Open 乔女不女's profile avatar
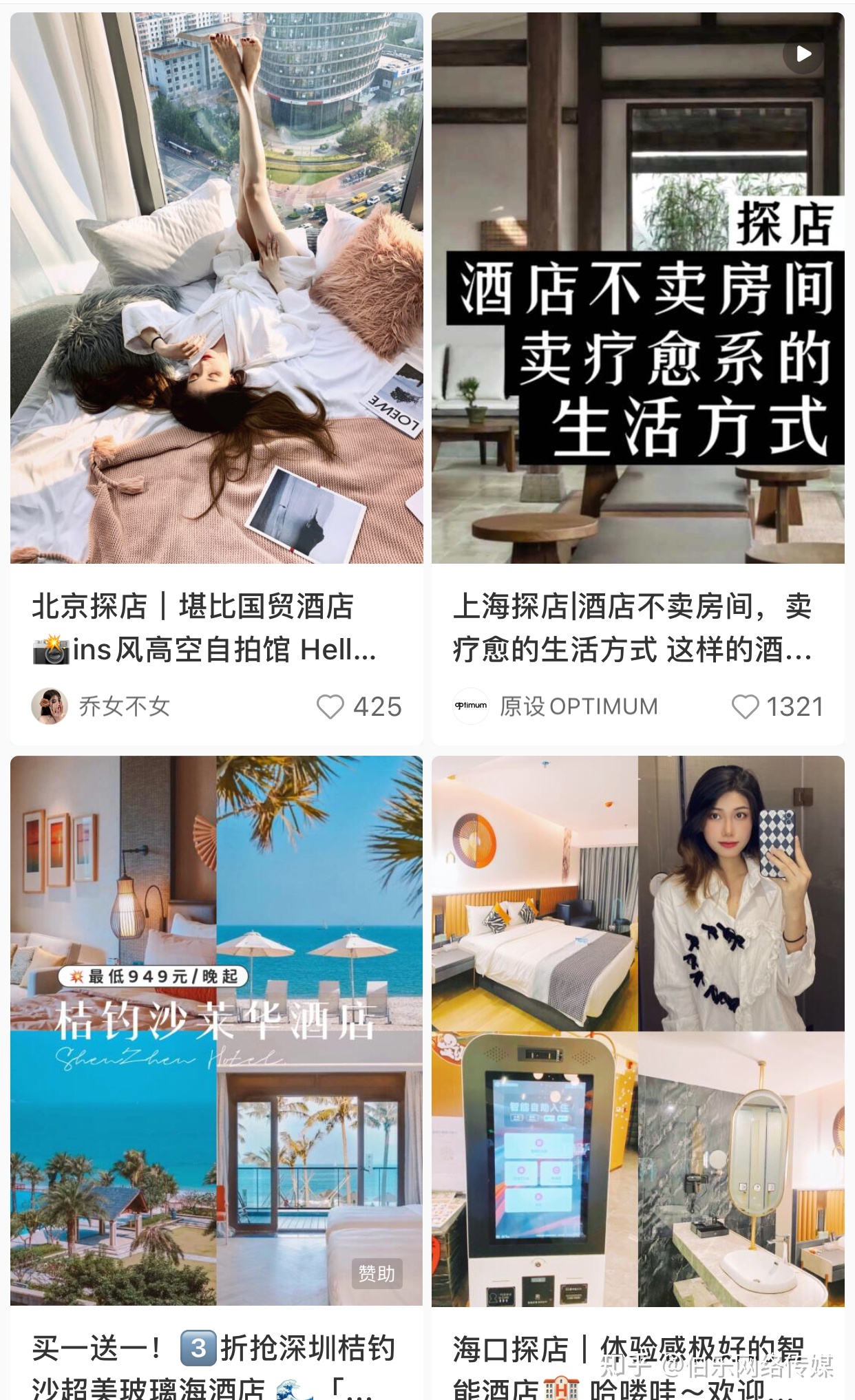855x1400 pixels. tap(48, 706)
